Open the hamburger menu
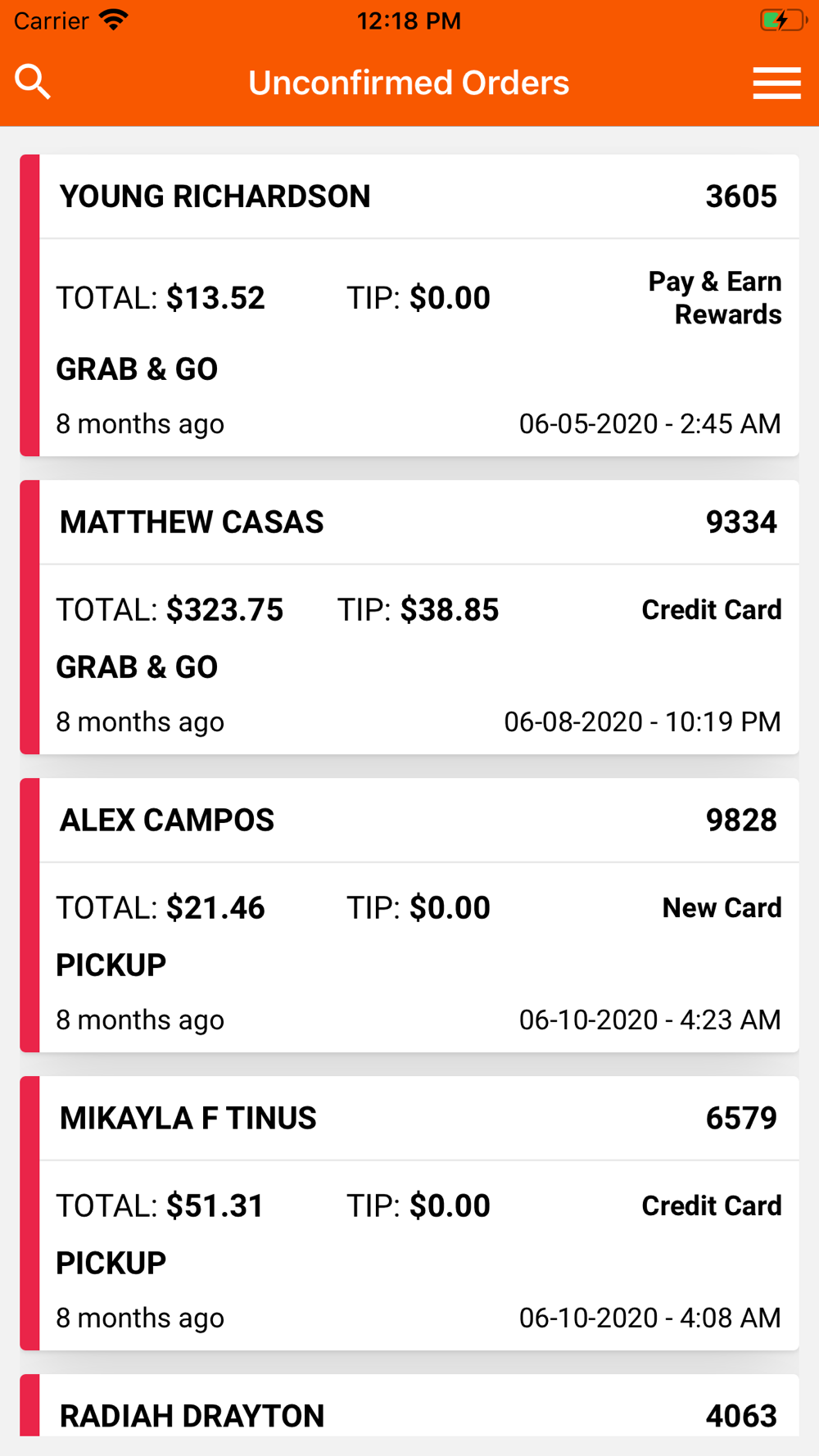The image size is (819, 1456). coord(776,83)
